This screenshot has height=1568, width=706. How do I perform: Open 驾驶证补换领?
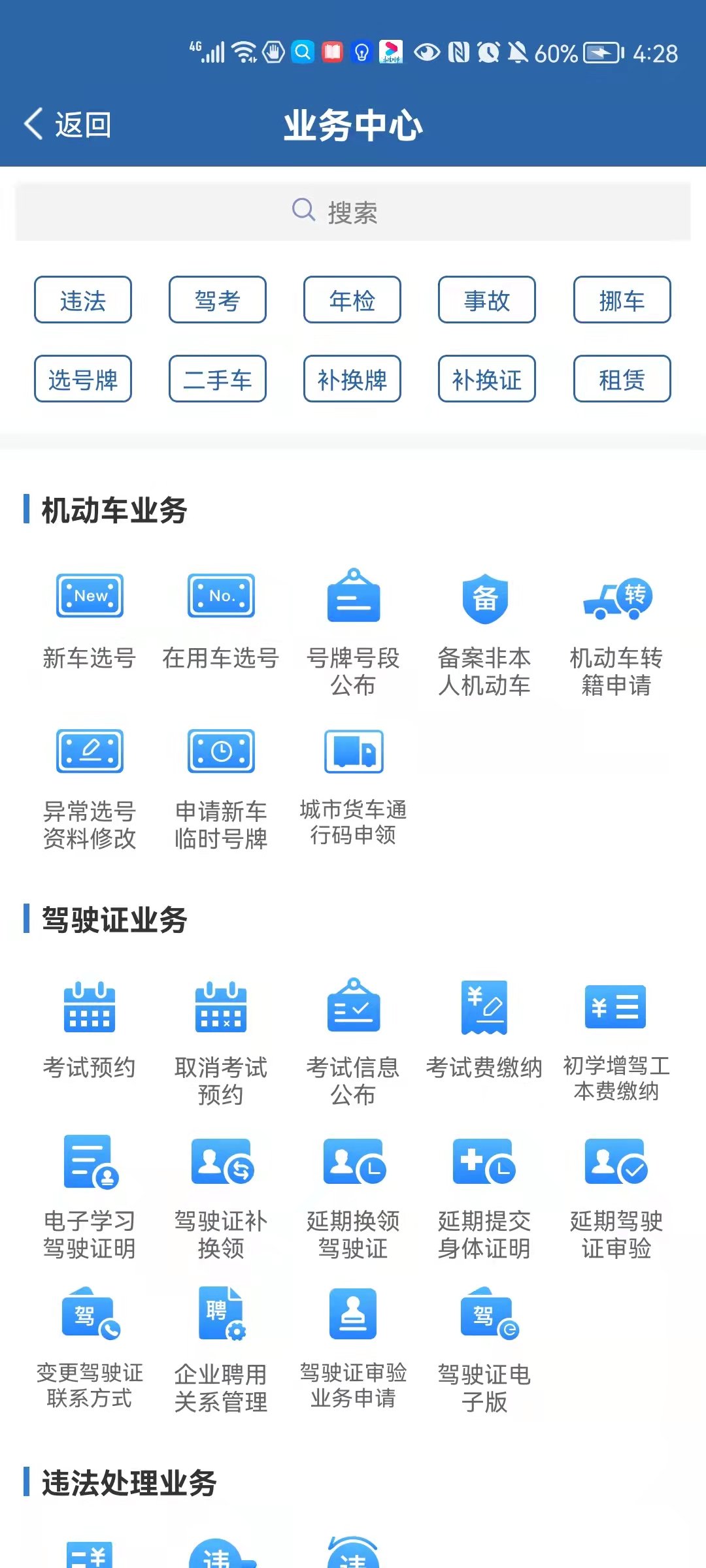pyautogui.click(x=221, y=1197)
